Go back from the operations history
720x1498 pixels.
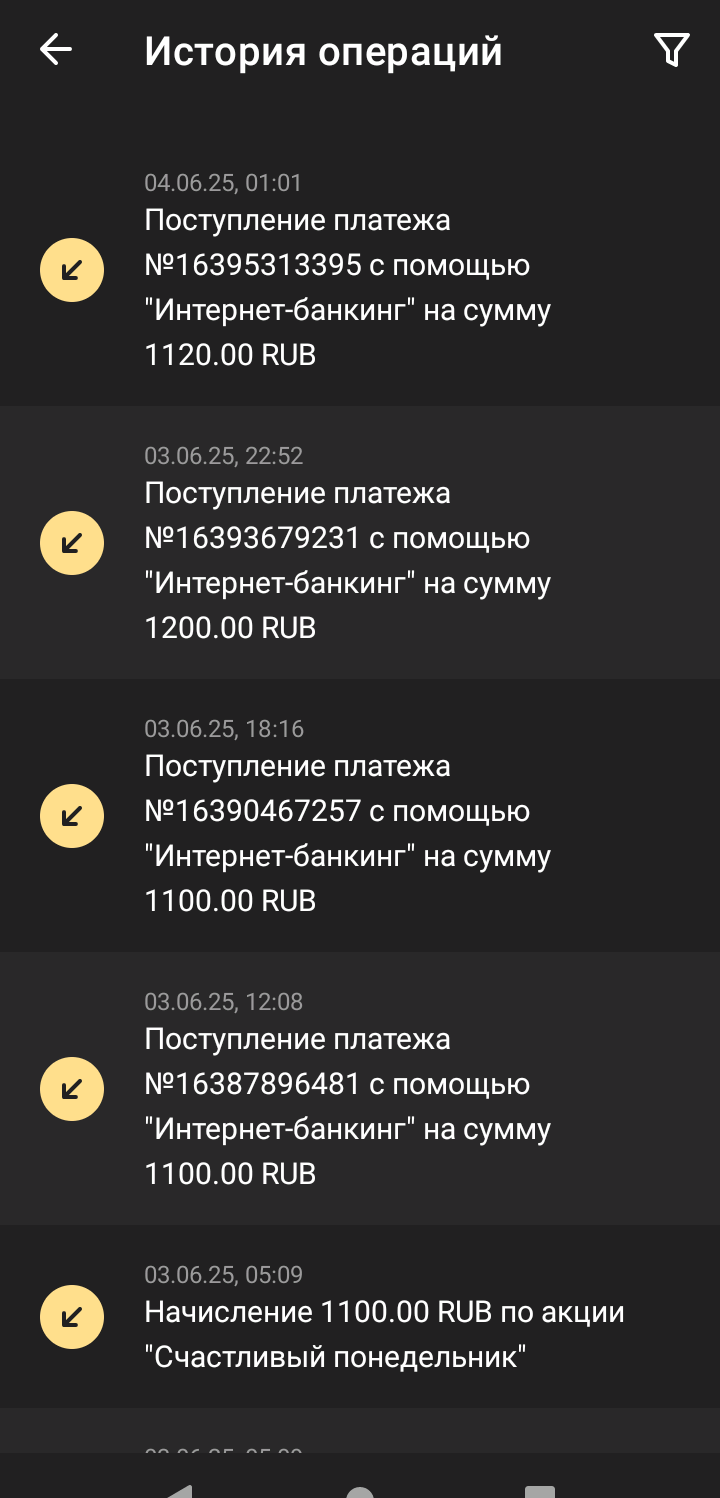point(56,50)
